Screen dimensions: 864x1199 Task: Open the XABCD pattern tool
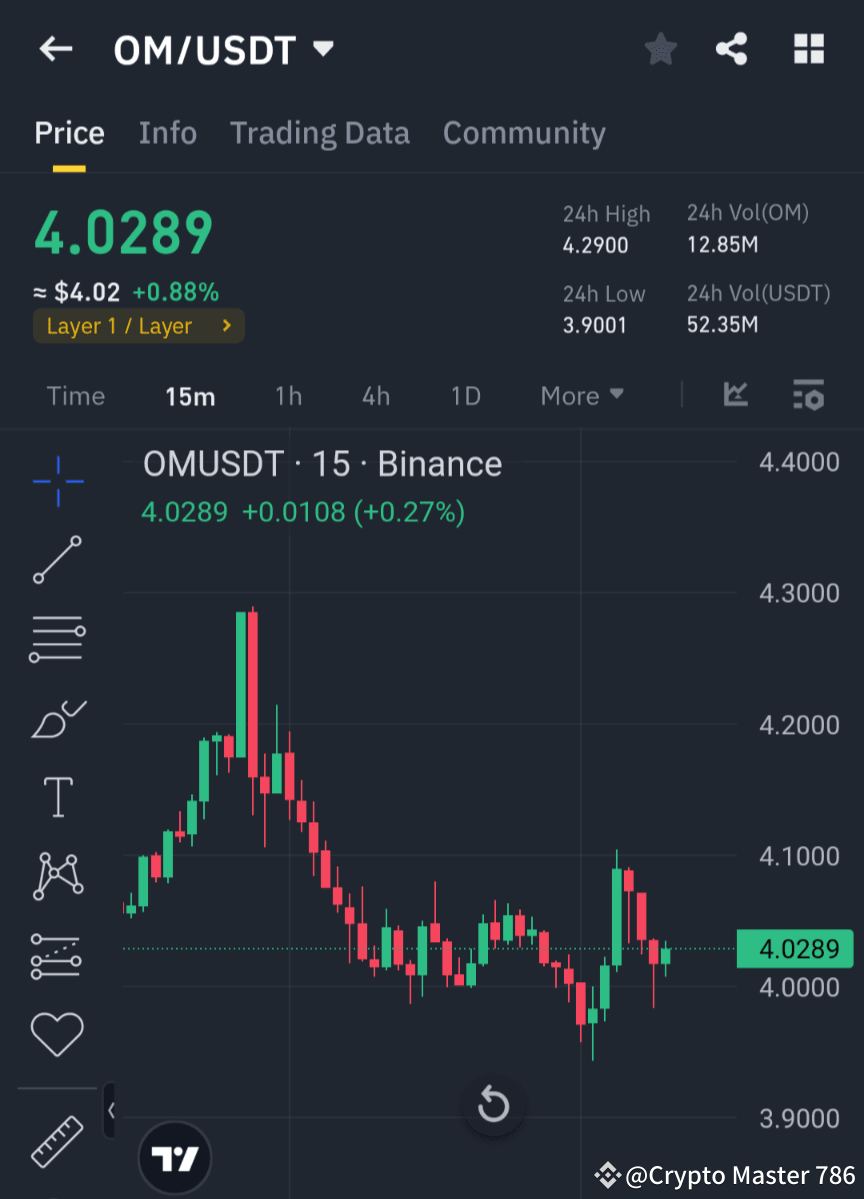click(57, 877)
